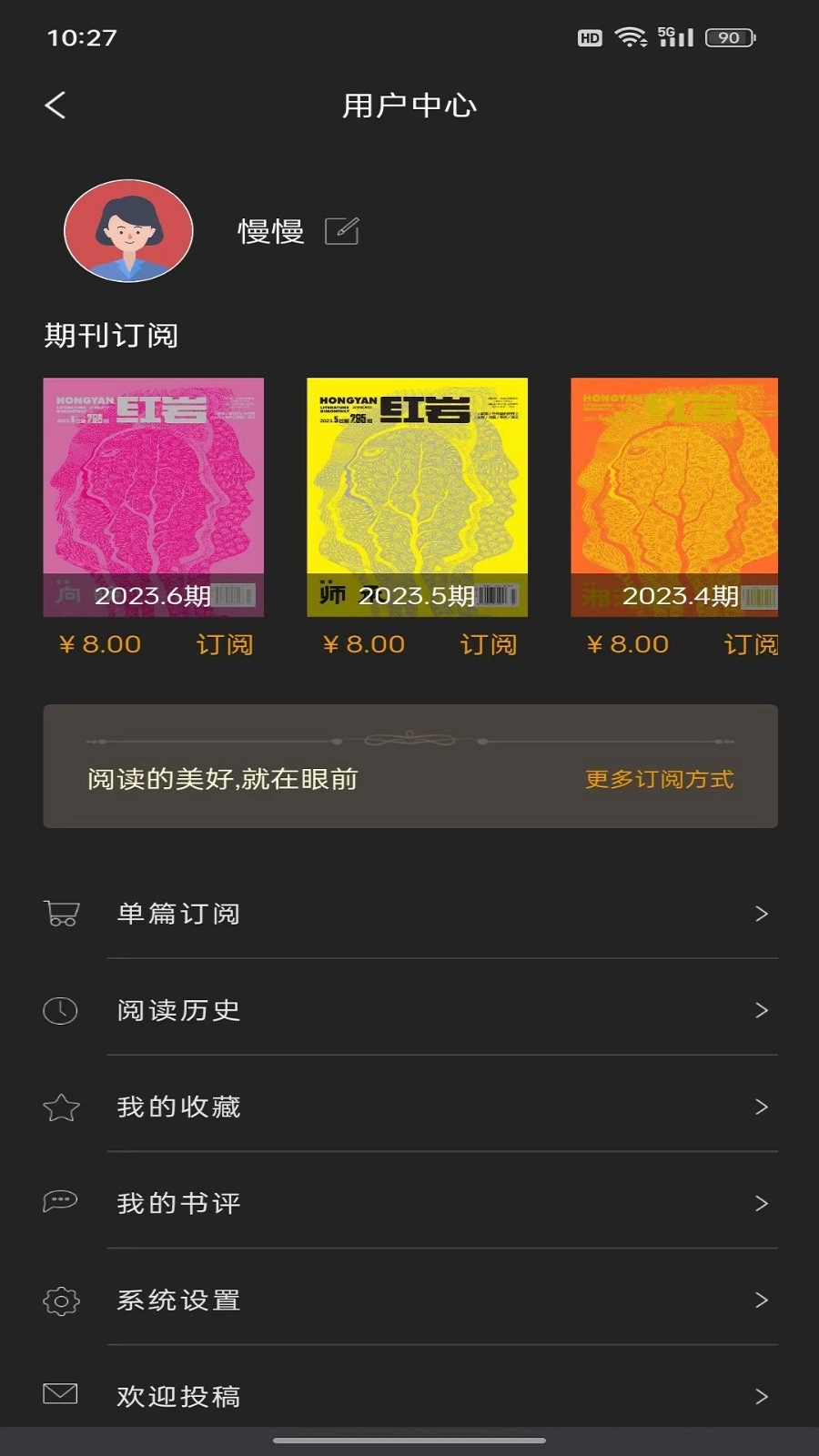Viewport: 819px width, 1456px height.
Task: Click the star icon next to 我的收藏
Action: coord(60,1107)
